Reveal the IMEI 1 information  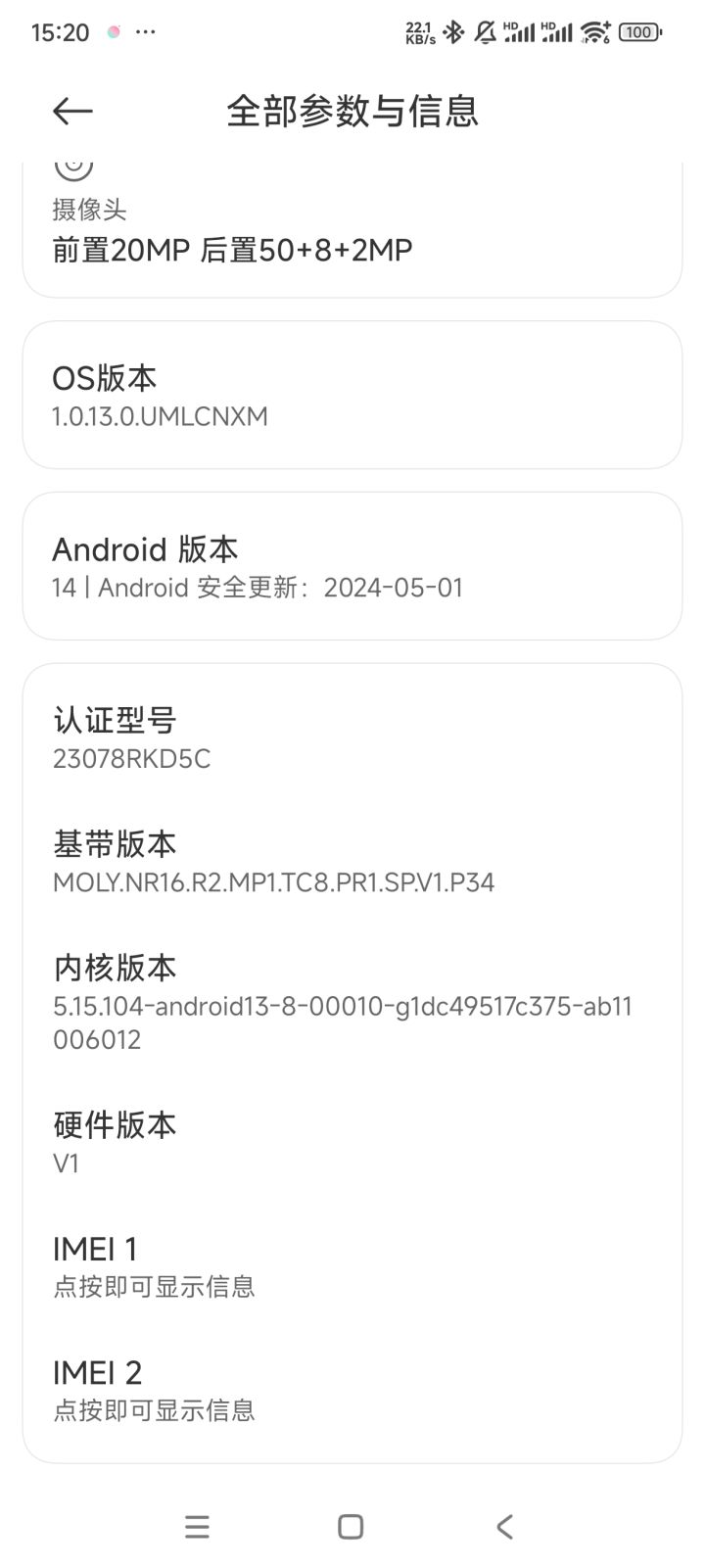click(x=352, y=1266)
